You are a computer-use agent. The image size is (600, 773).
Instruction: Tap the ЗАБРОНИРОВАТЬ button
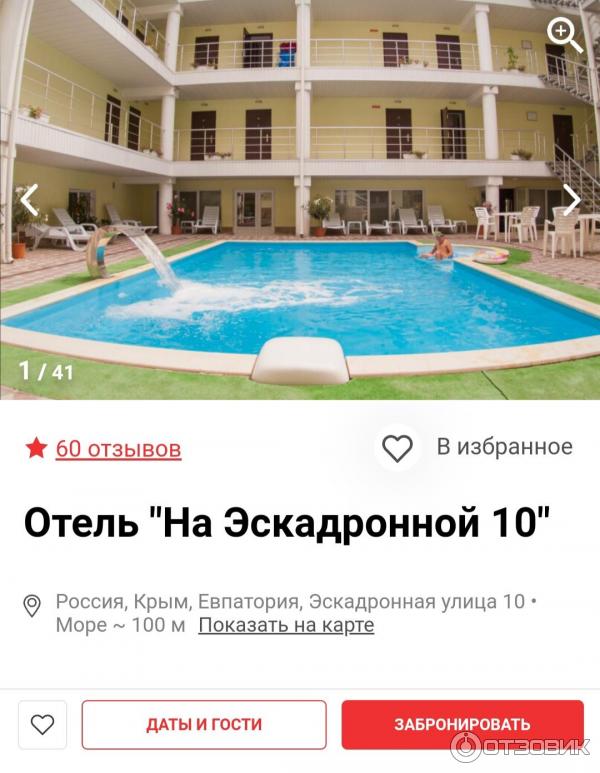coord(462,725)
